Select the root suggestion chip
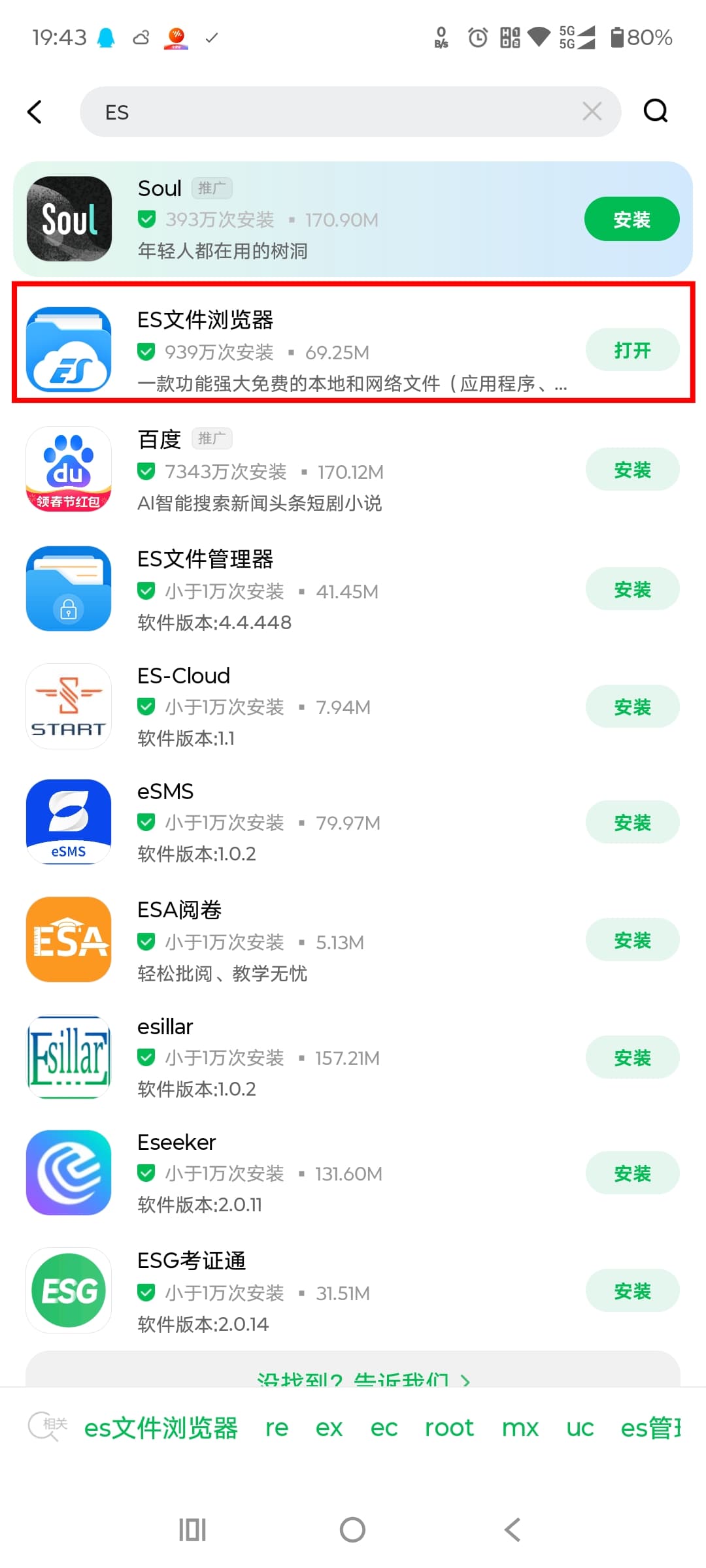The image size is (706, 1568). (x=449, y=1428)
